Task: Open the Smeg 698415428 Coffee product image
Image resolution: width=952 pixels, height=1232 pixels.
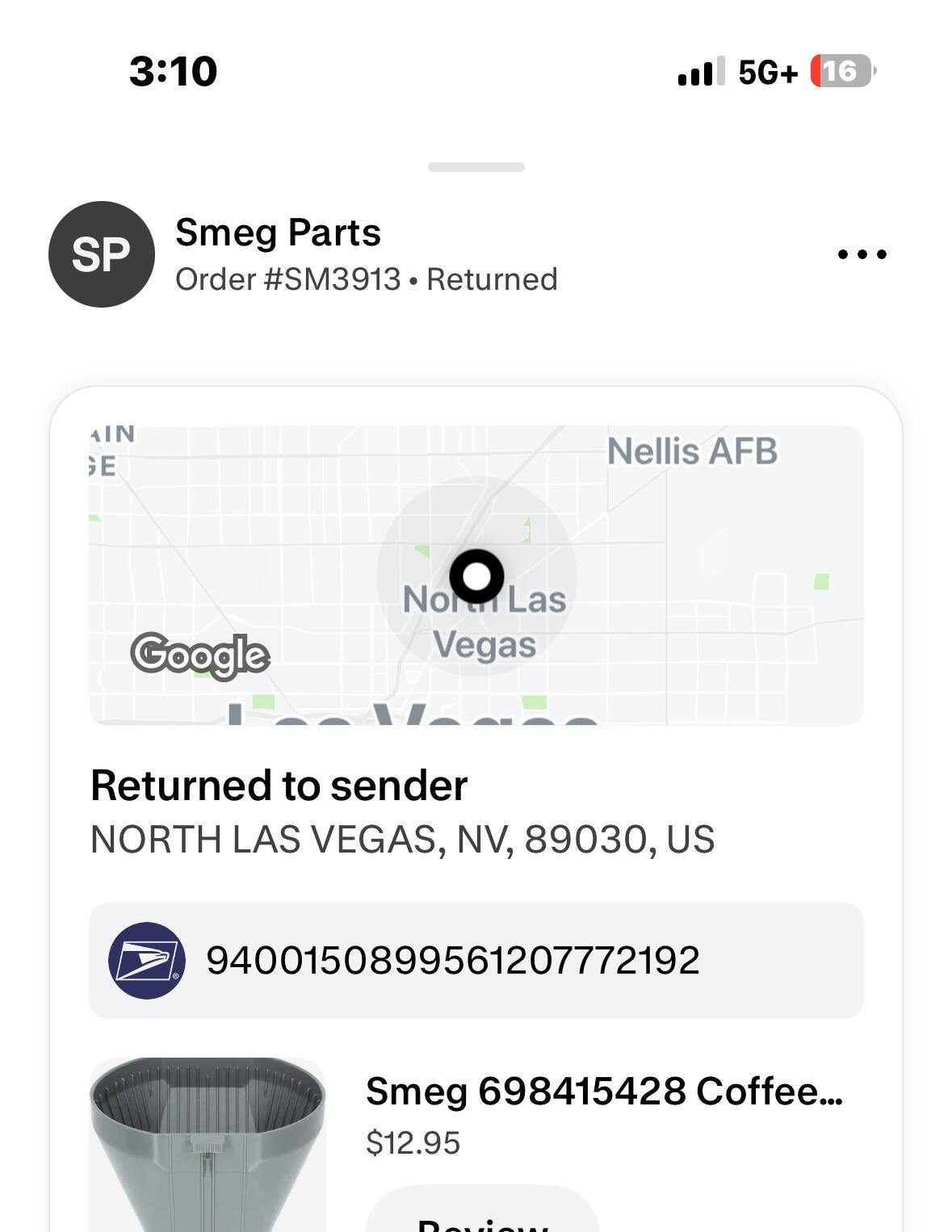Action: pos(208,1144)
